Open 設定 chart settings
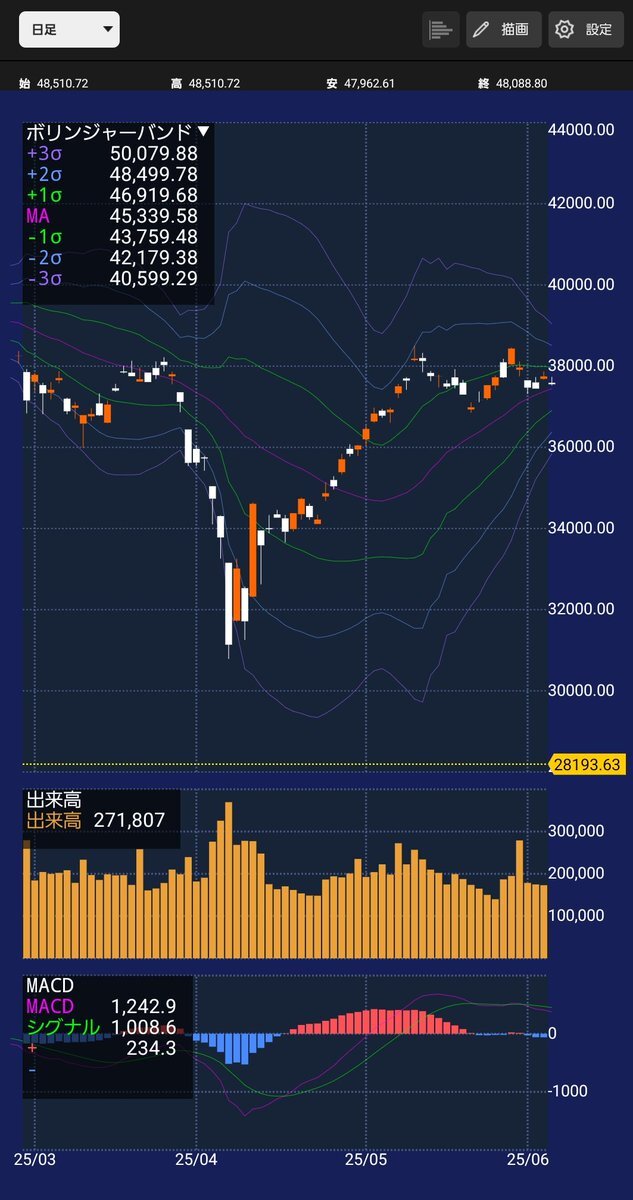 point(585,30)
